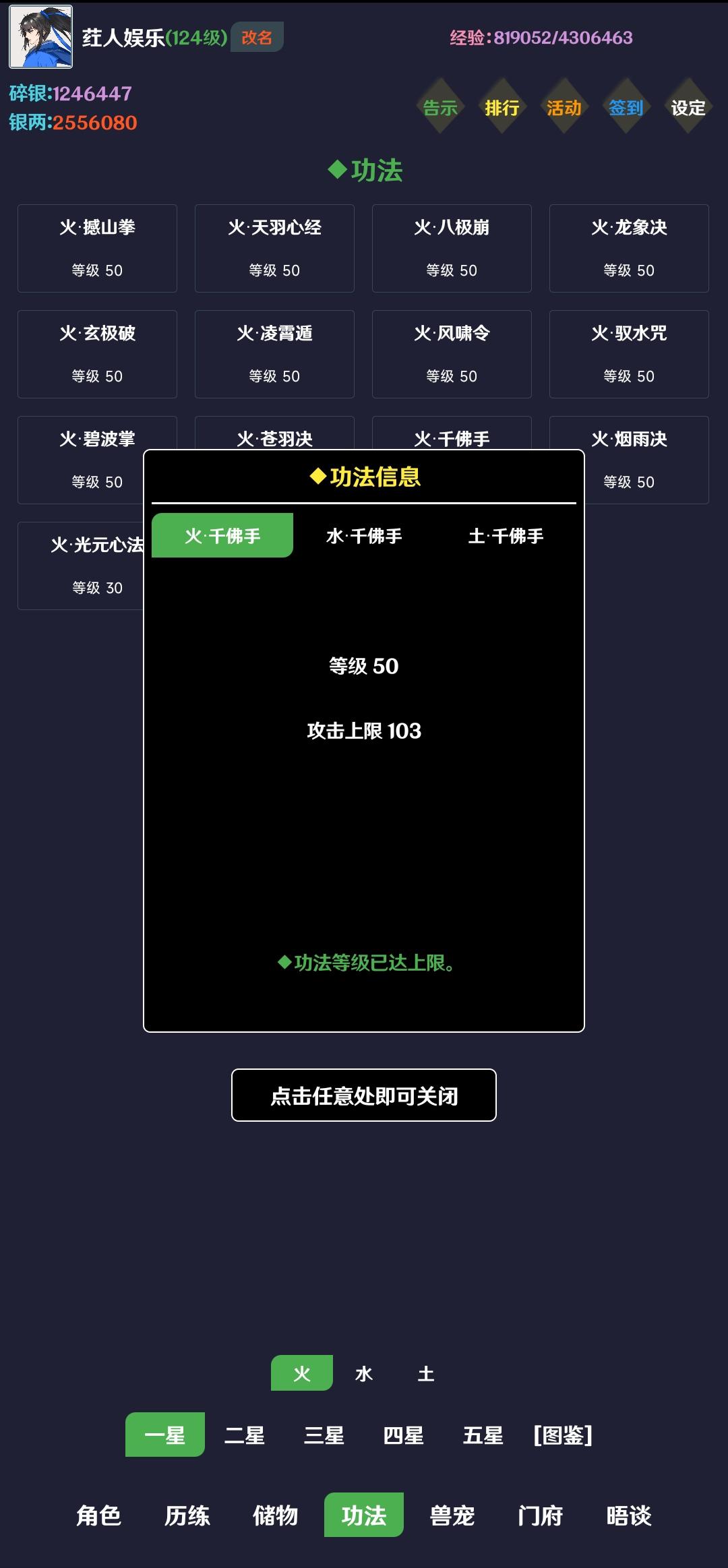Tap the 改名 rename button

257,38
